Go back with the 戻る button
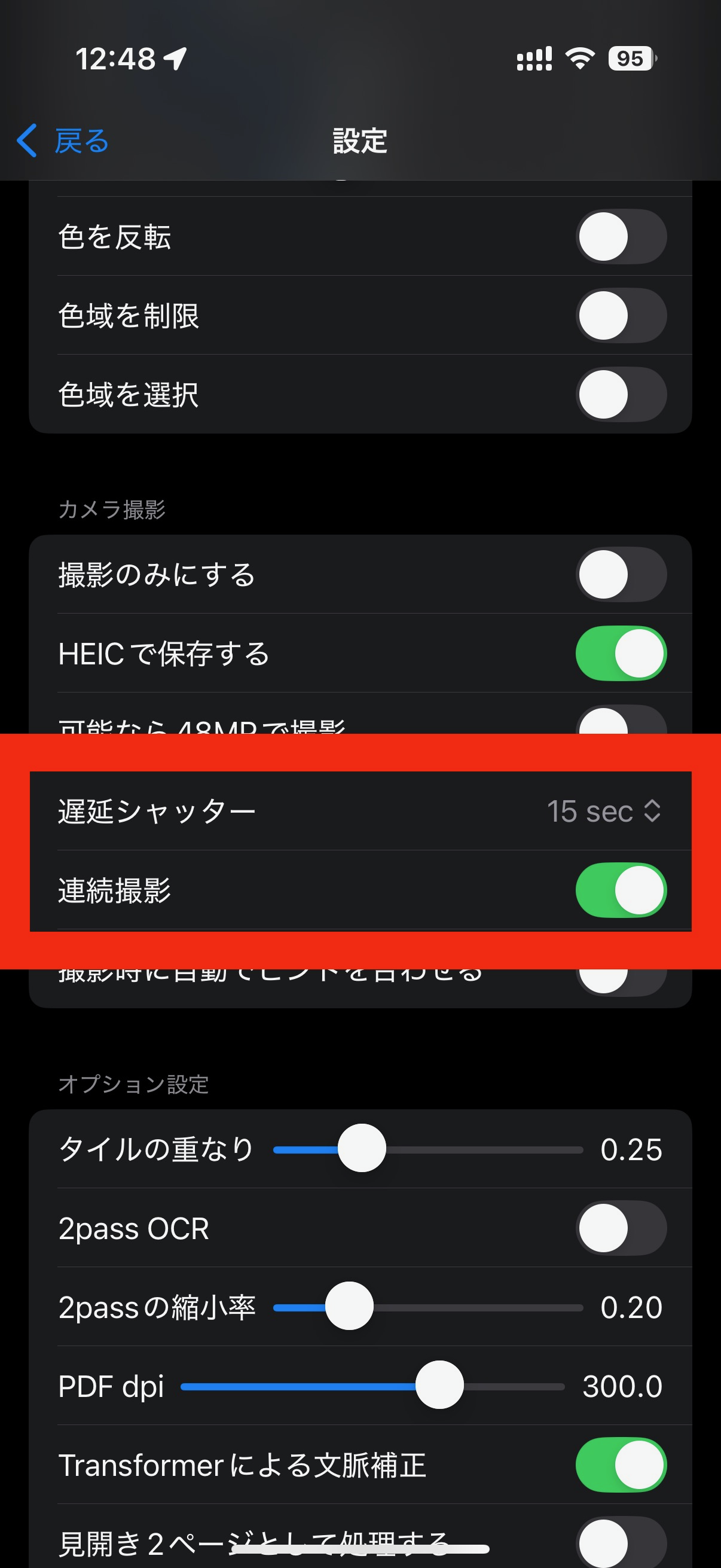The image size is (721, 1568). coord(63,141)
